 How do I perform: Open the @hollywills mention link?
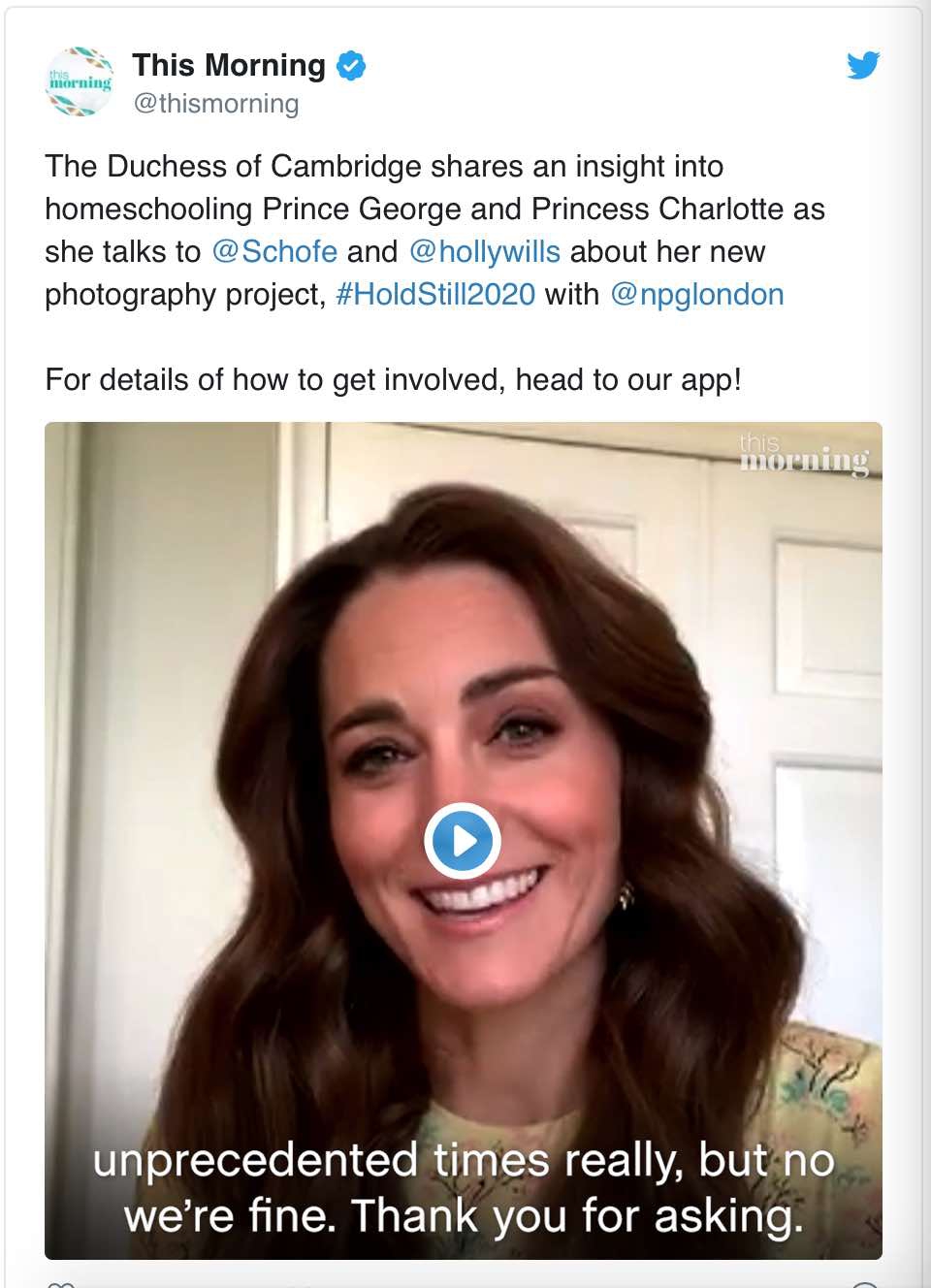(x=485, y=251)
